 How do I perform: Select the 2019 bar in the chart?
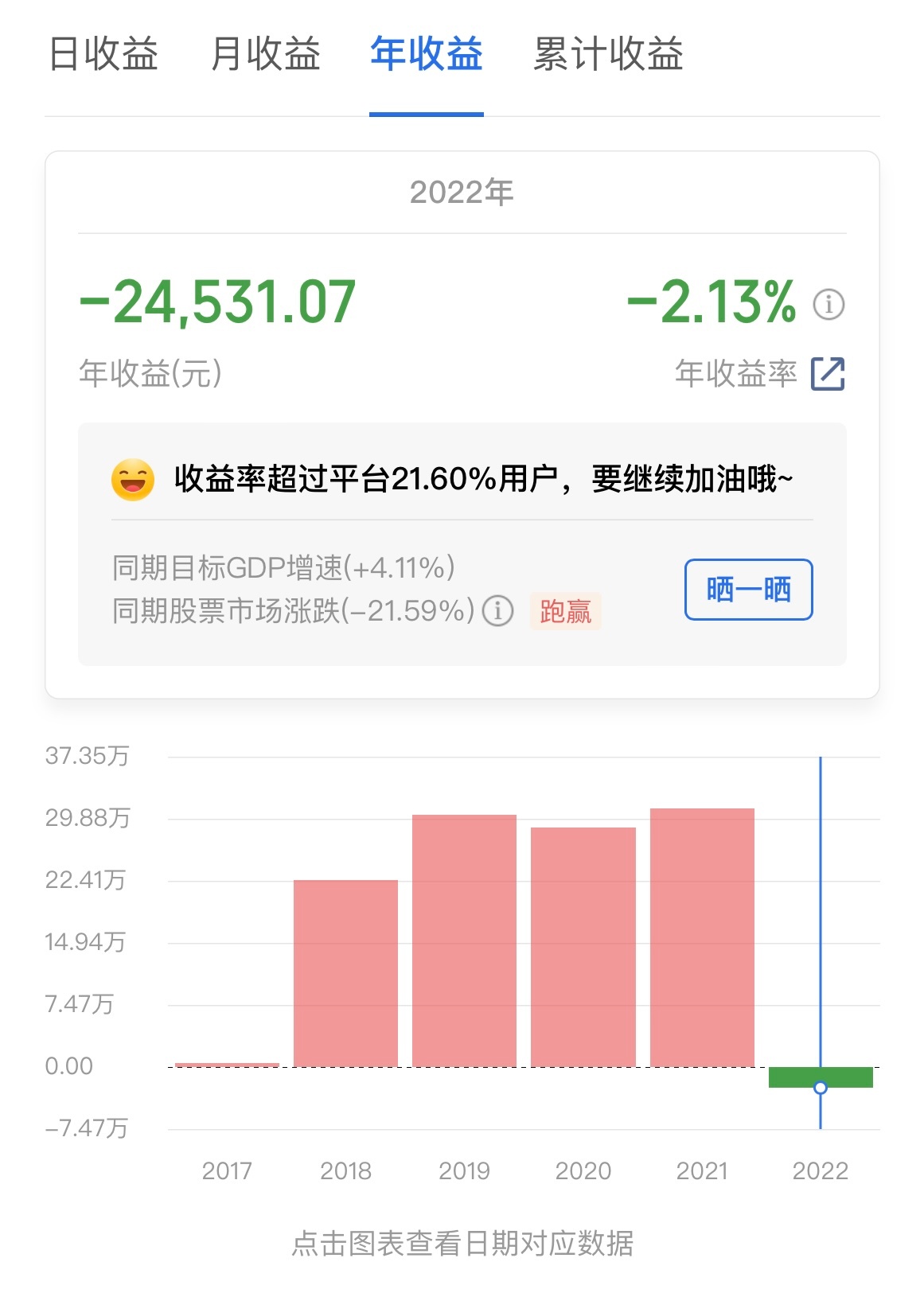(464, 941)
